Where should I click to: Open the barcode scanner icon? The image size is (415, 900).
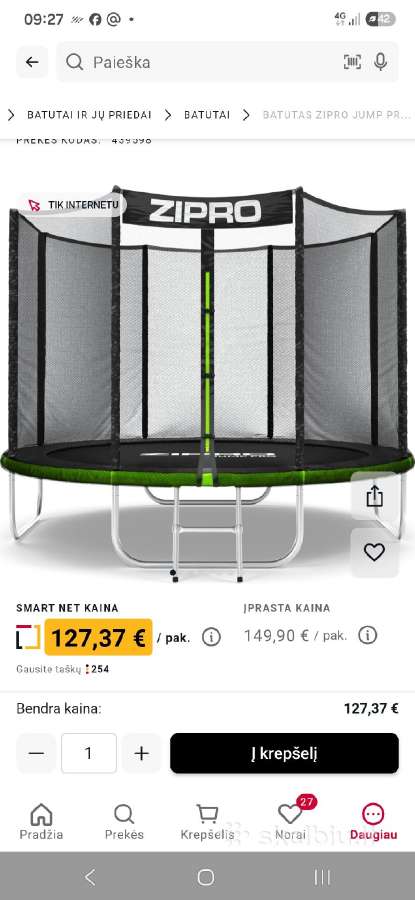352,62
